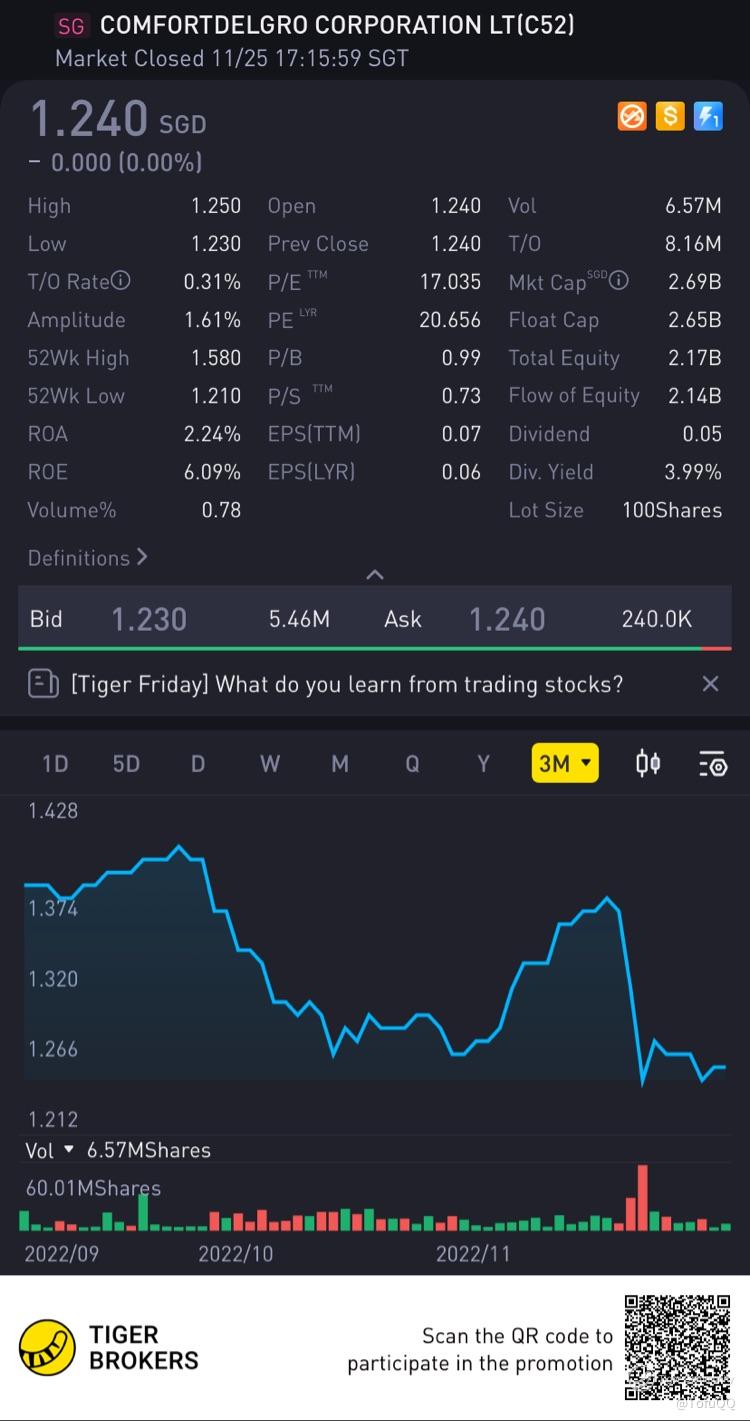Tap the info icon beside Mkt Cap

[x=619, y=281]
